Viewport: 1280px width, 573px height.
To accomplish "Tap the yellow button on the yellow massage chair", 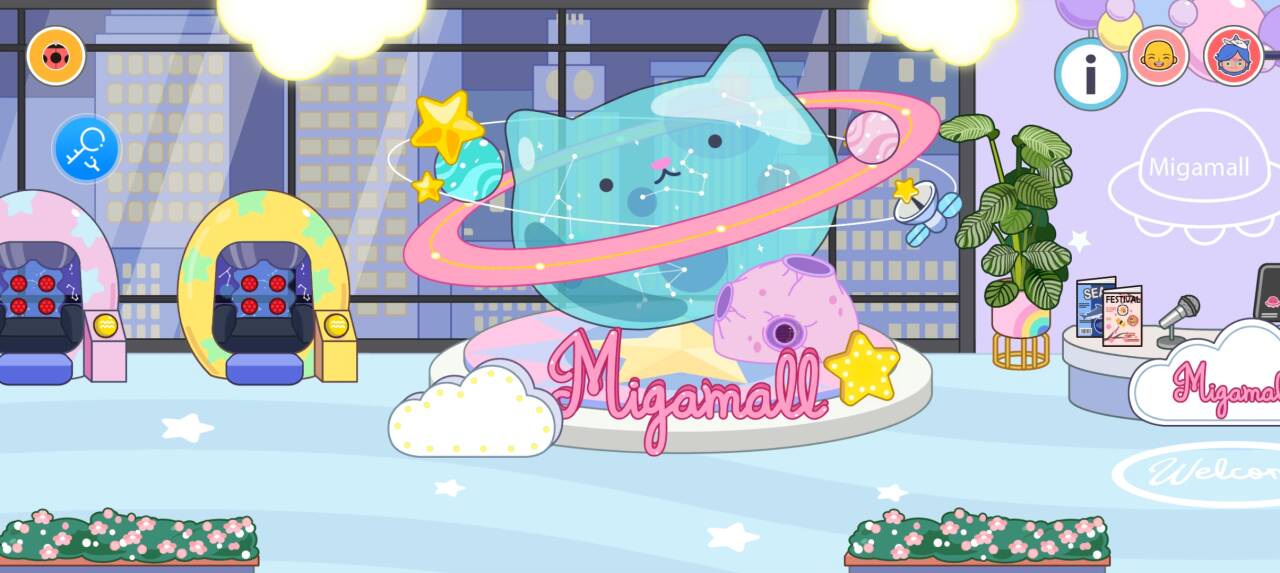I will click(336, 325).
